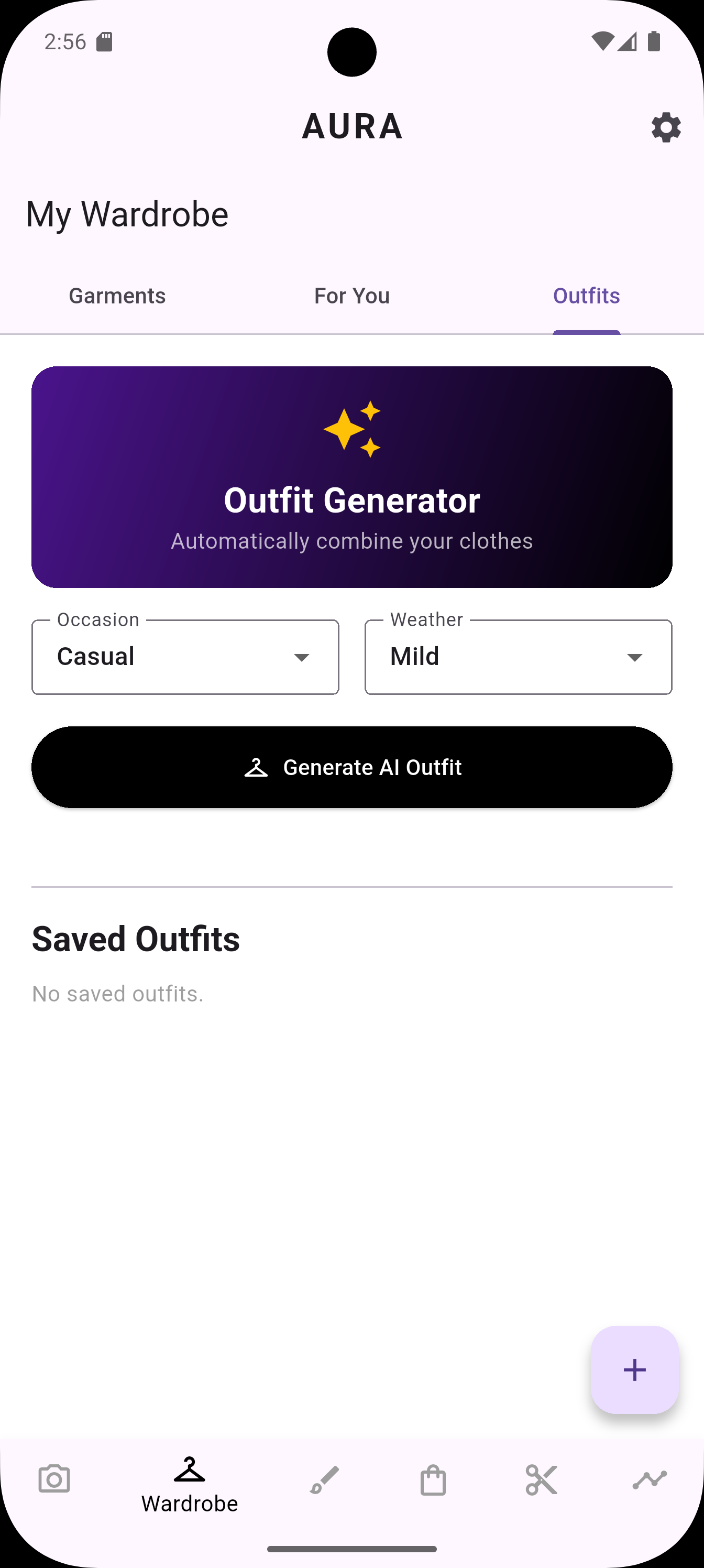Tap Generate AI Outfit button

point(351,767)
